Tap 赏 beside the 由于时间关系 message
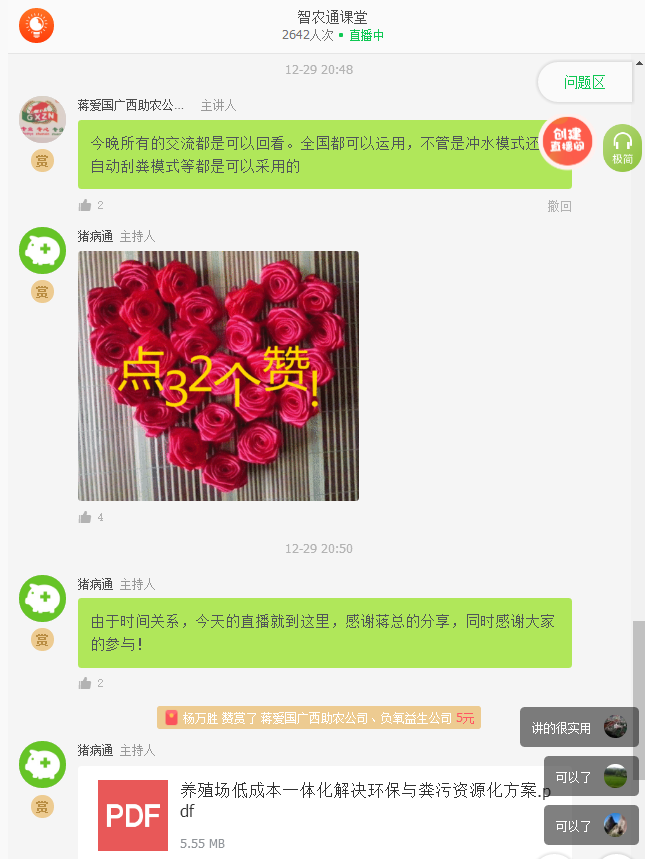This screenshot has width=645, height=859. click(42, 639)
